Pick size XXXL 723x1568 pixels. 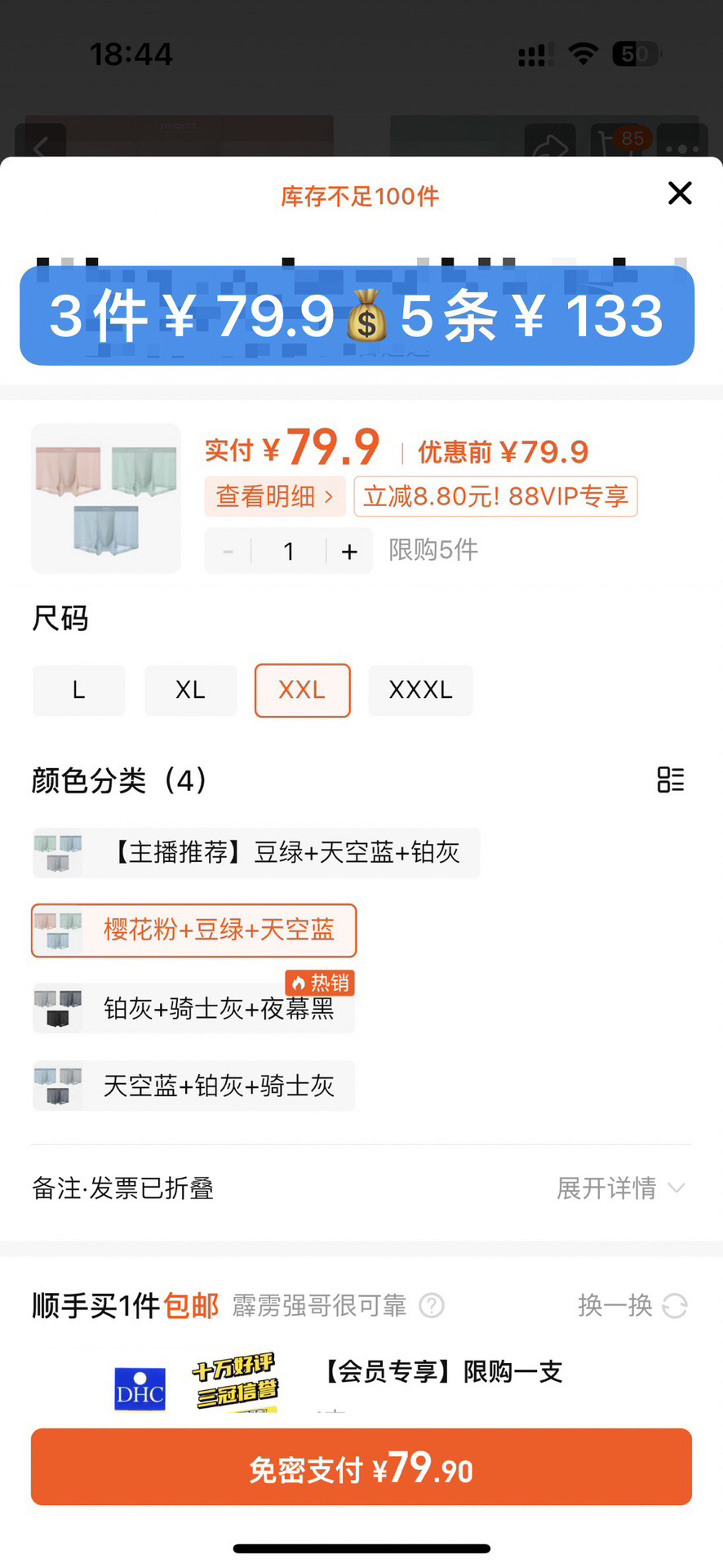click(420, 691)
